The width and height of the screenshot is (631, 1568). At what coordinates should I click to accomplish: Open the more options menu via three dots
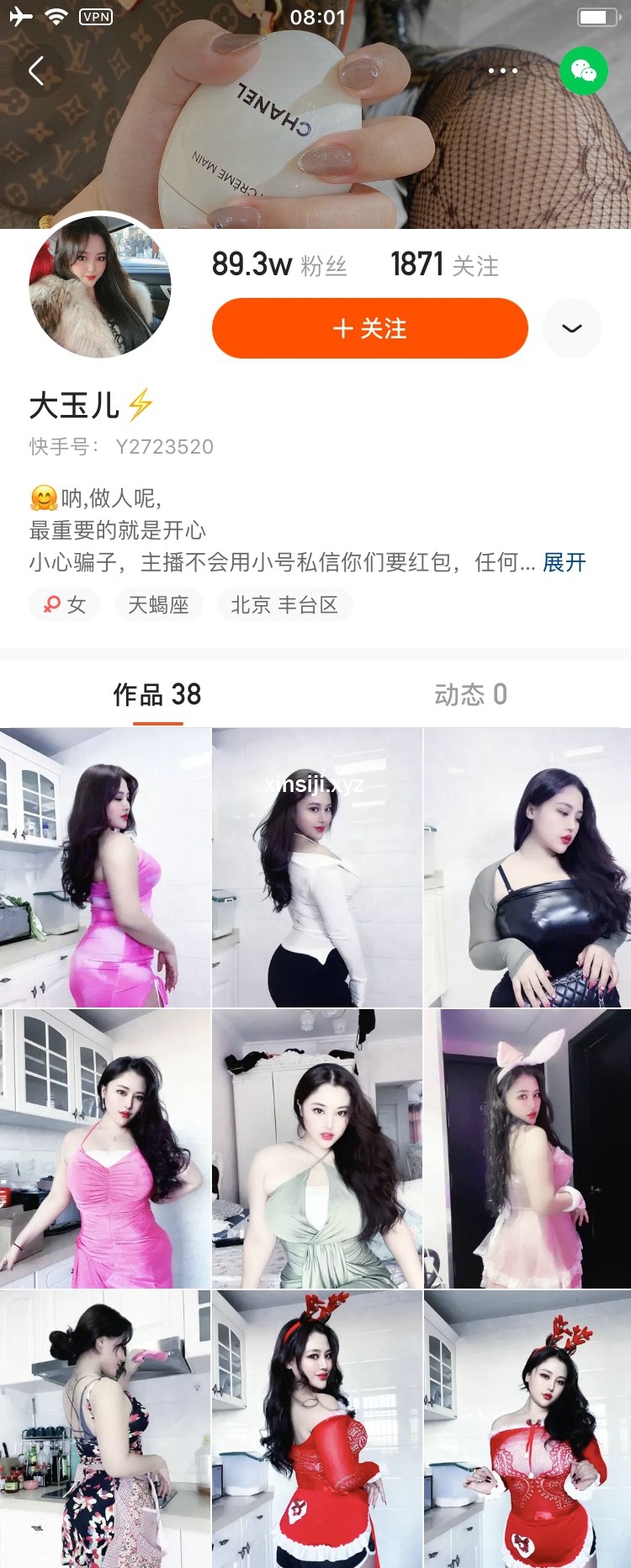tap(503, 71)
